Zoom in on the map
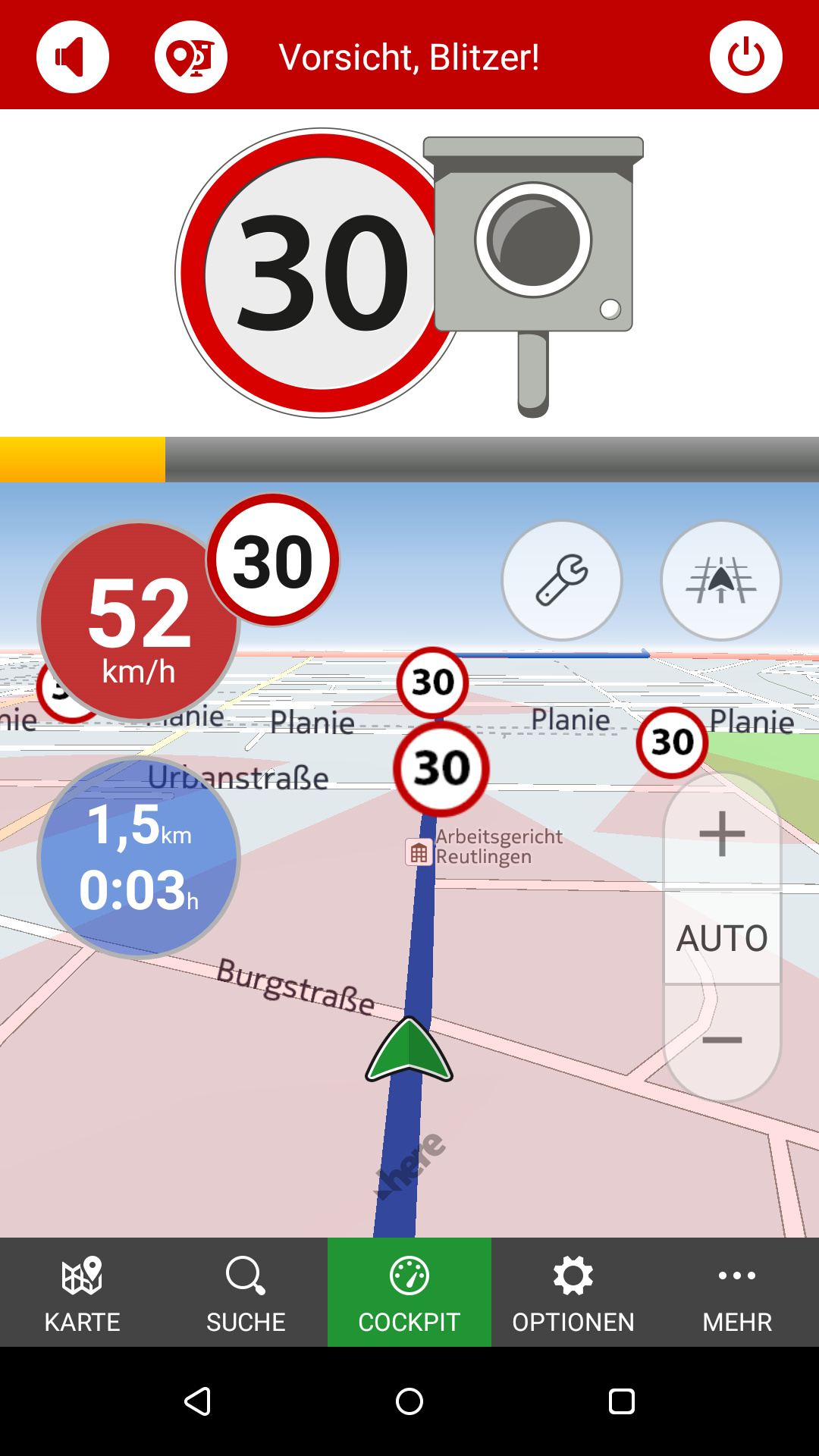The image size is (819, 1456). pos(722,833)
